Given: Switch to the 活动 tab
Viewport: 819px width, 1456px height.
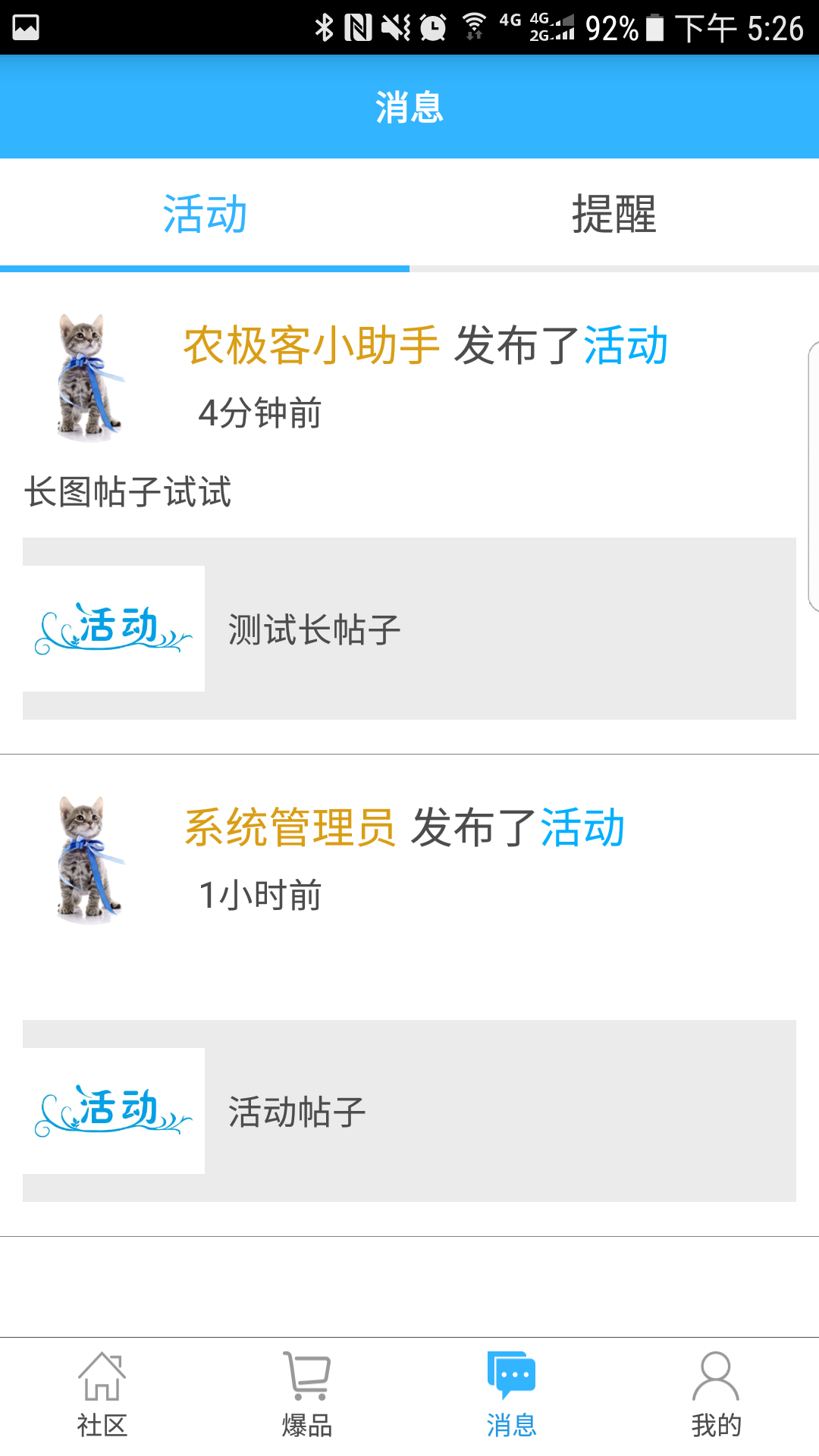Looking at the screenshot, I should pos(205,215).
